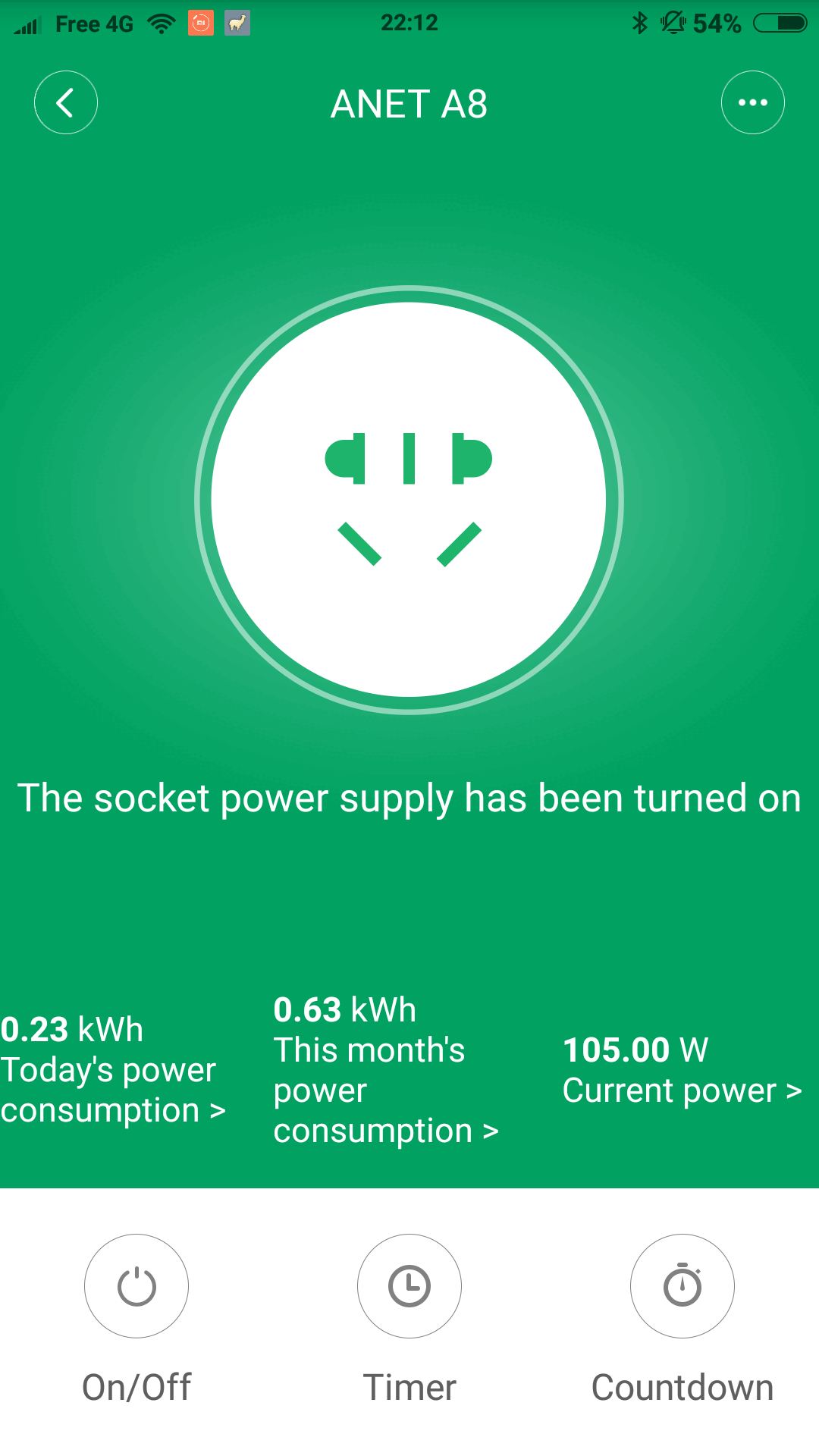Open this month's power consumption
The width and height of the screenshot is (819, 1456).
[x=385, y=1070]
